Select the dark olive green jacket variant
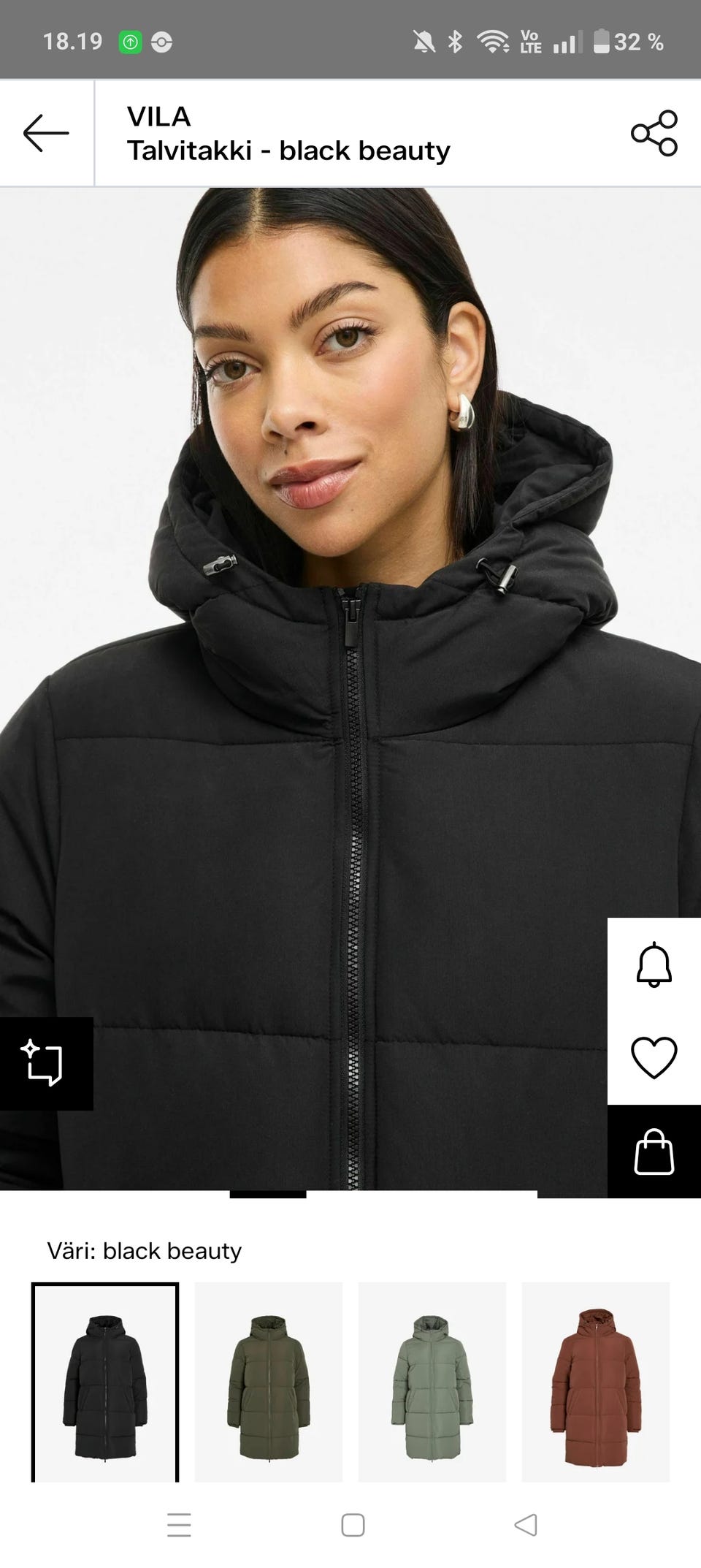The image size is (701, 1568). point(269,1383)
